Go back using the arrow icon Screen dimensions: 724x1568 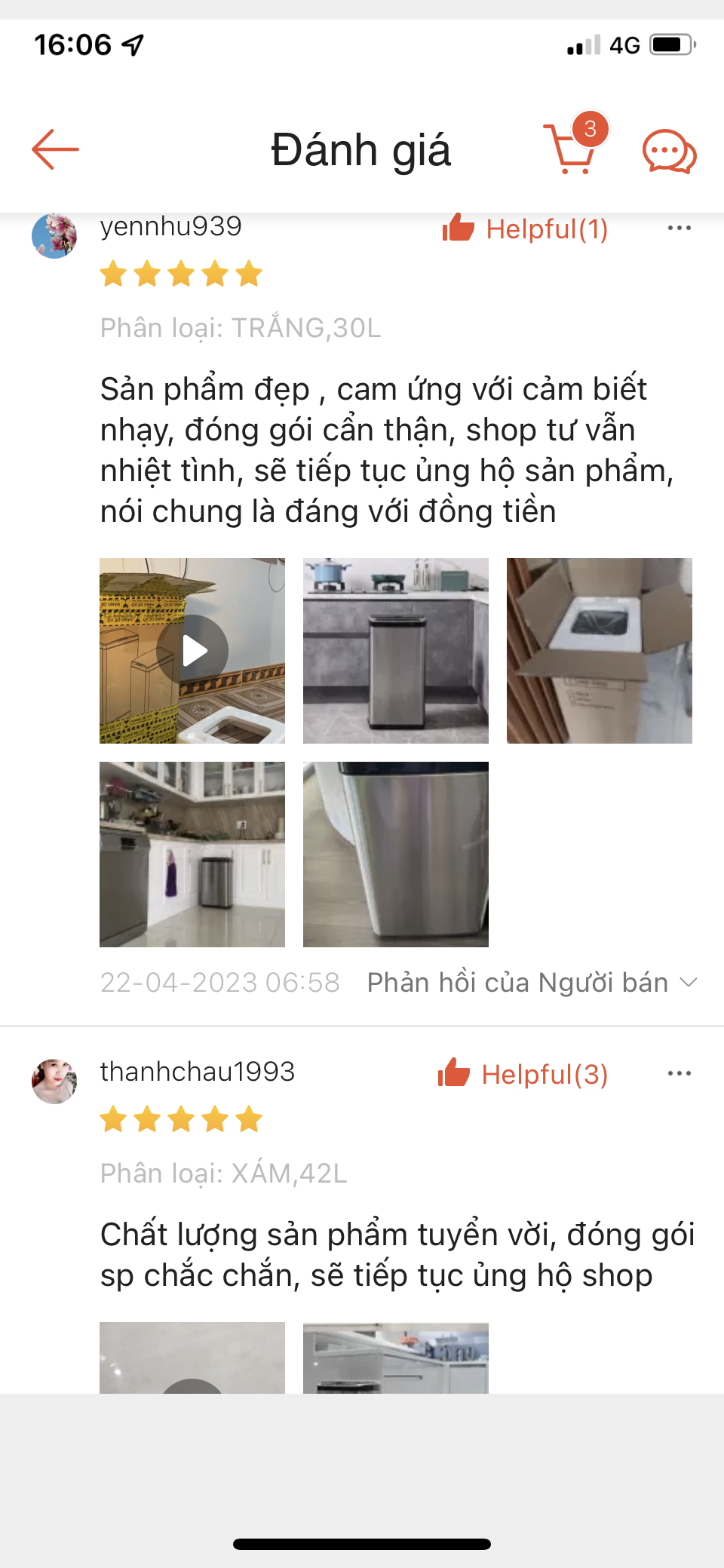click(x=55, y=149)
